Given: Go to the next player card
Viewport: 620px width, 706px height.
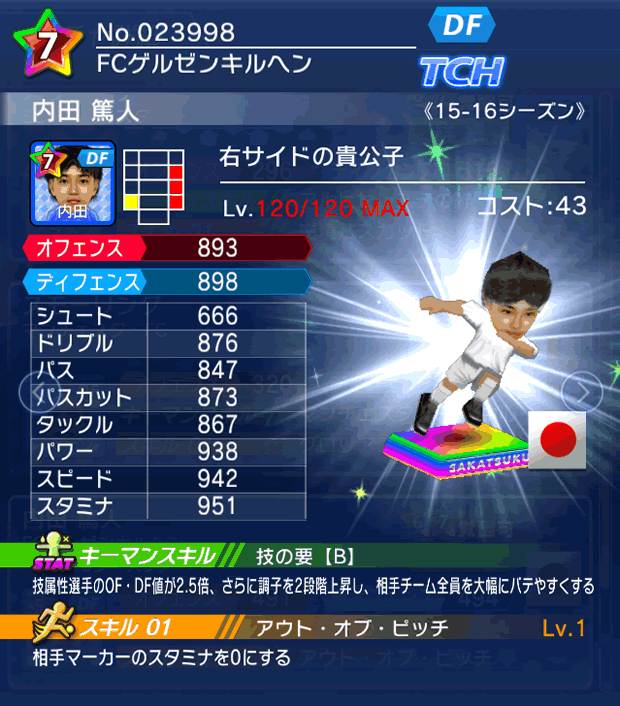Looking at the screenshot, I should 576,390.
